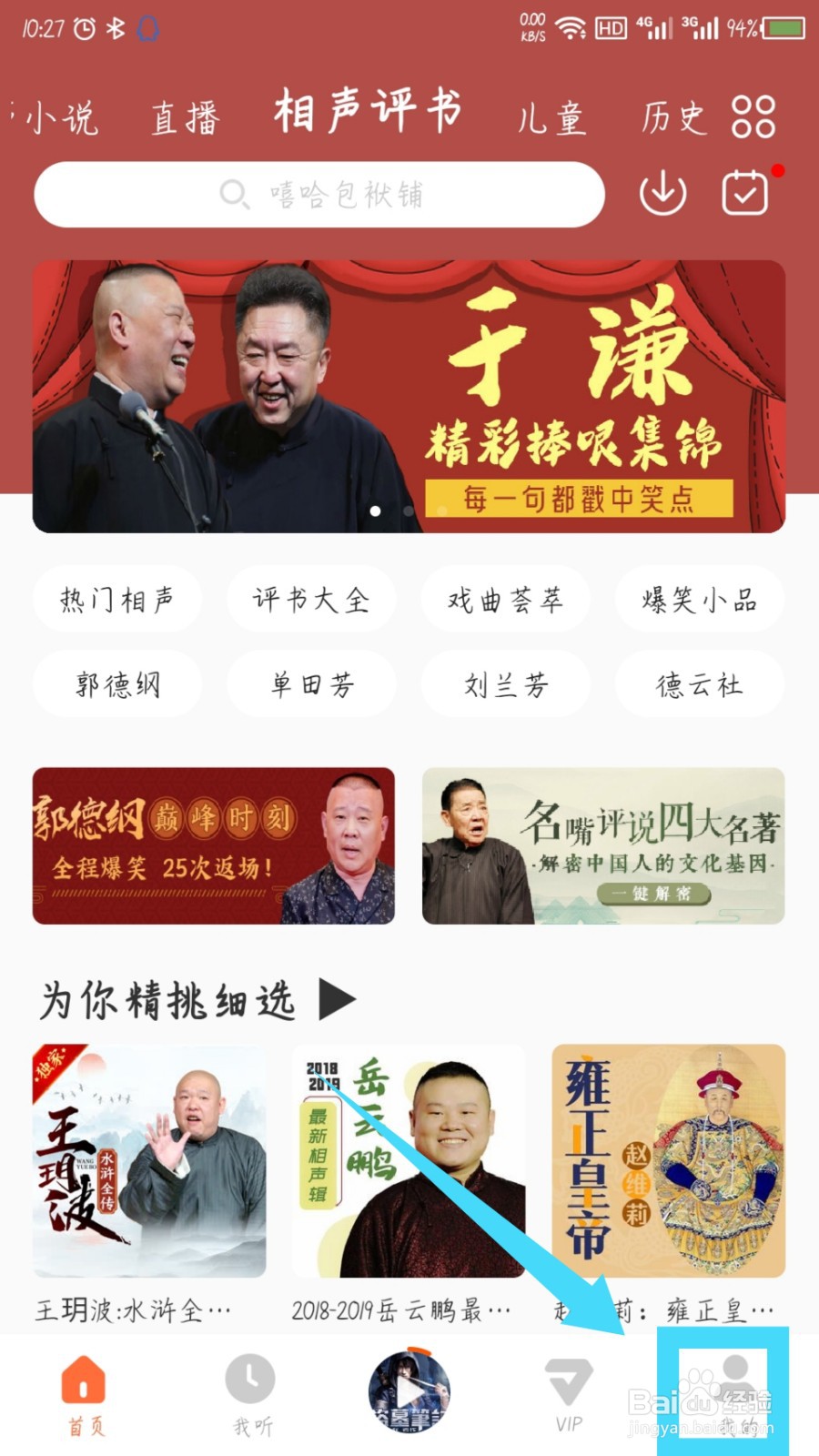Viewport: 819px width, 1456px height.
Task: Open the check-in calendar icon
Action: (745, 193)
